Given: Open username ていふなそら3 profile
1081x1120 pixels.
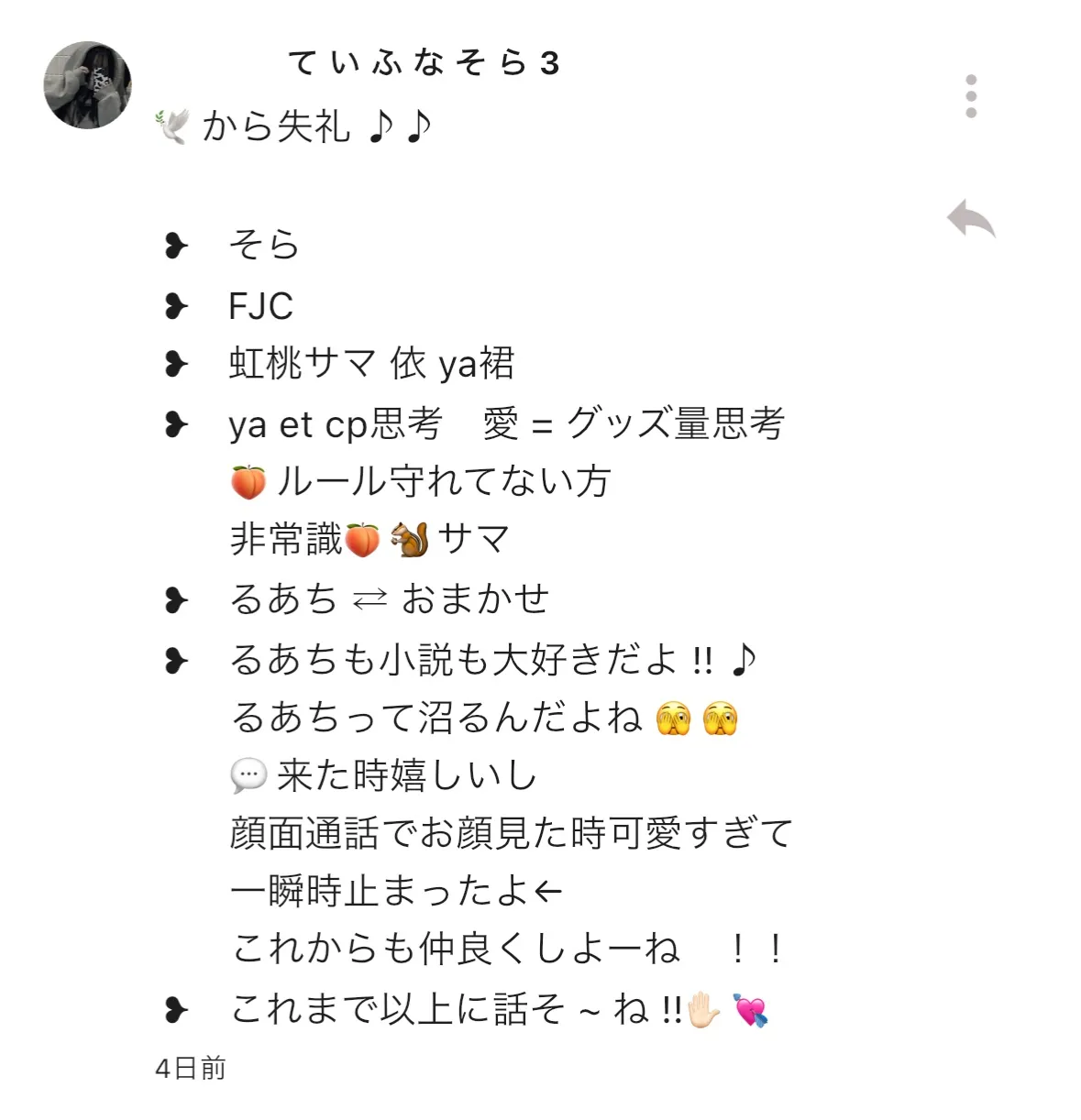Looking at the screenshot, I should 423,63.
